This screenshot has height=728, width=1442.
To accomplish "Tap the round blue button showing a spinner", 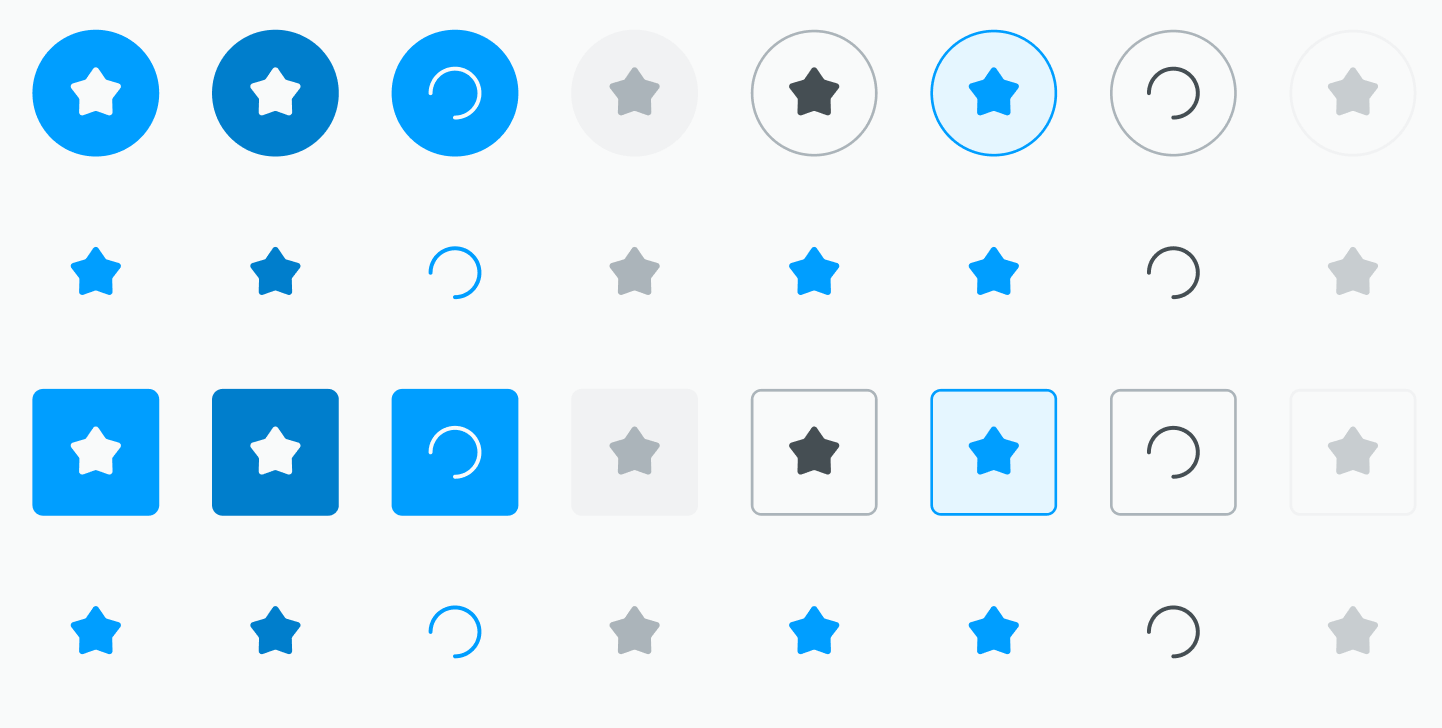I will point(455,93).
